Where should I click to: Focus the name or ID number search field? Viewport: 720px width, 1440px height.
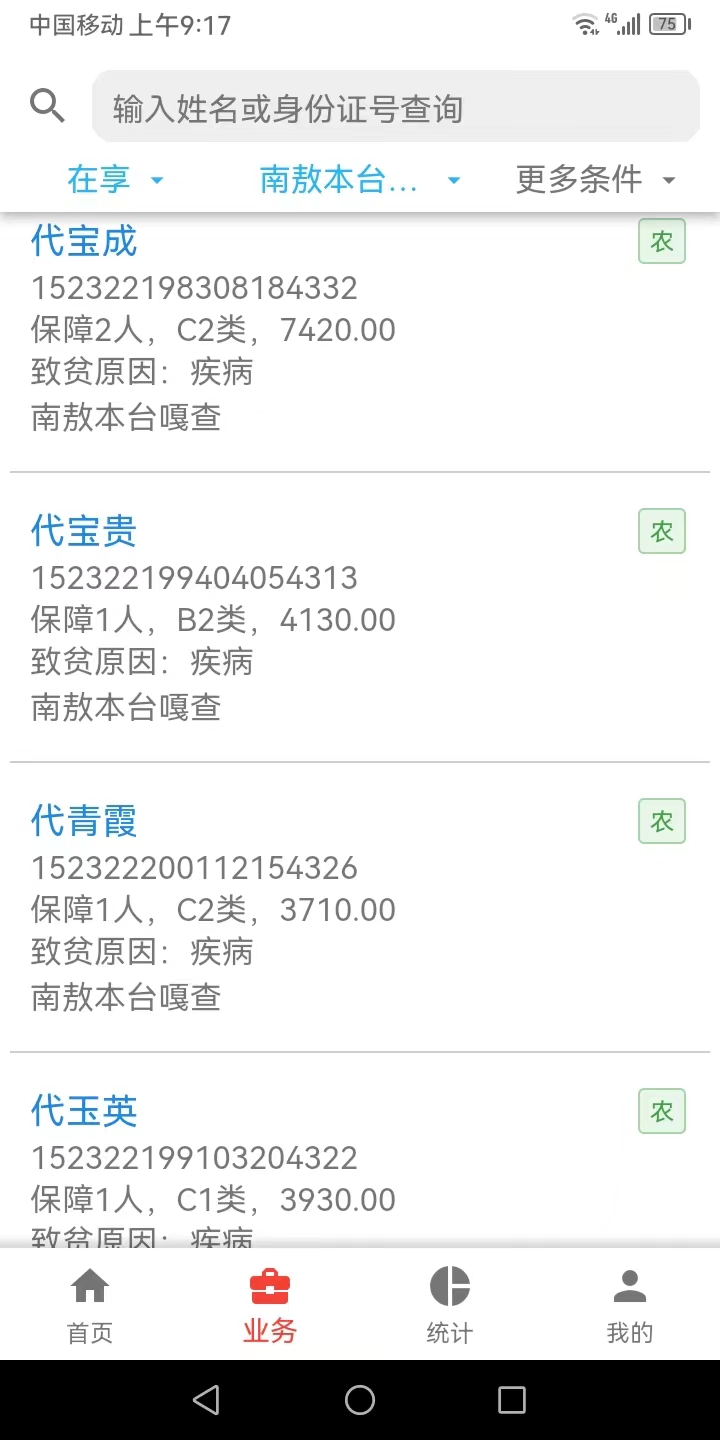point(396,107)
